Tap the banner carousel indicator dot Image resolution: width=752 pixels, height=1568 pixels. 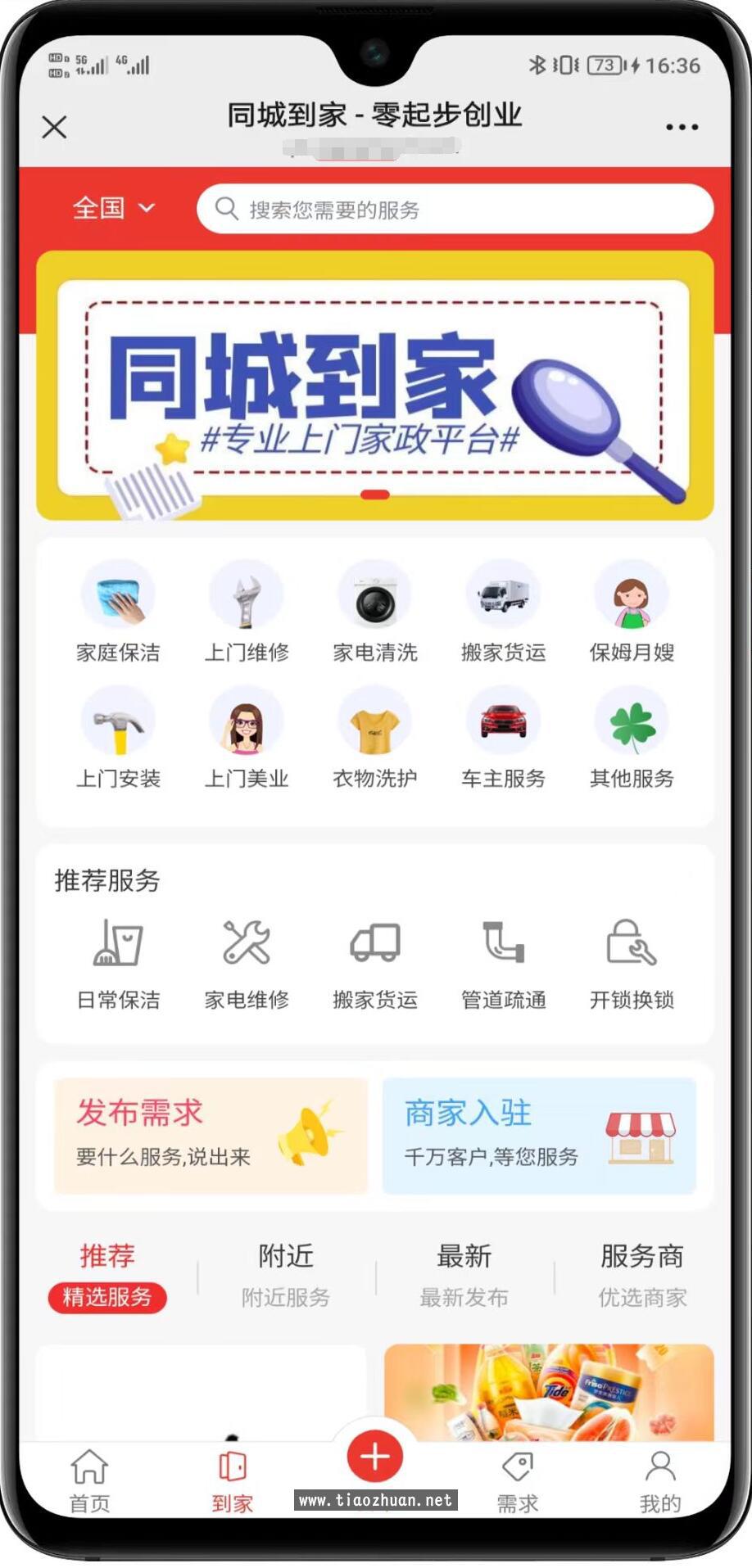click(375, 495)
